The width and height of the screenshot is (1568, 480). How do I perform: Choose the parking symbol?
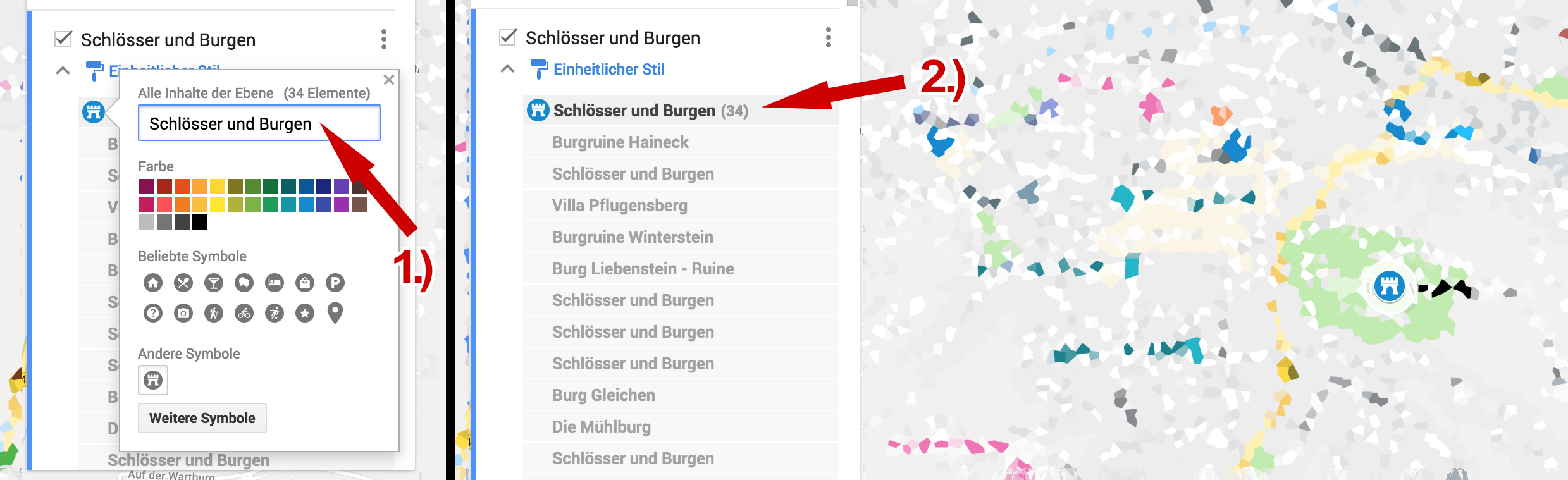tap(335, 283)
